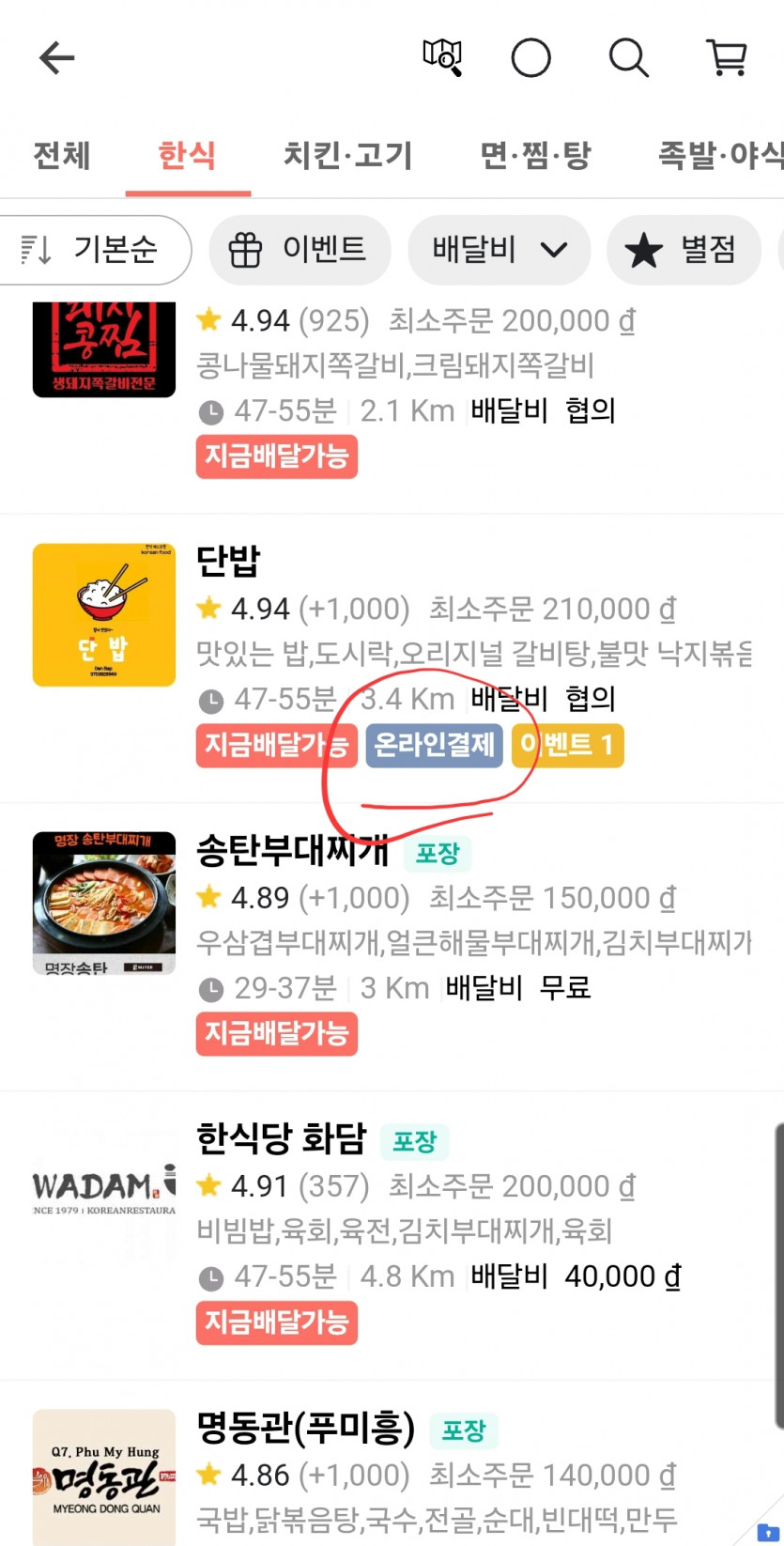Switch to the 치킨·고기 tab
This screenshot has height=1546, width=784.
tap(348, 155)
